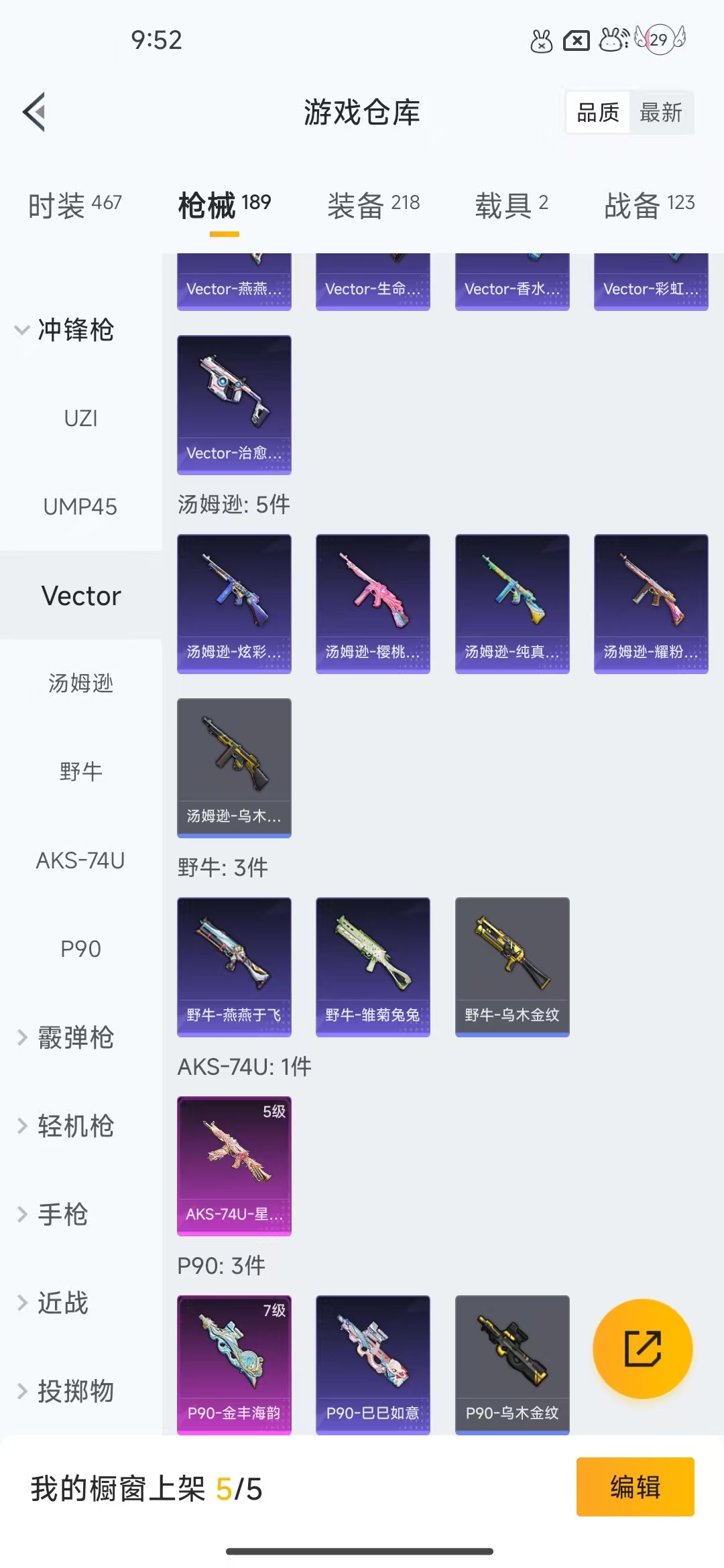The width and height of the screenshot is (724, 1568).
Task: Open the AKS-74U level 5 skin
Action: 234,1166
